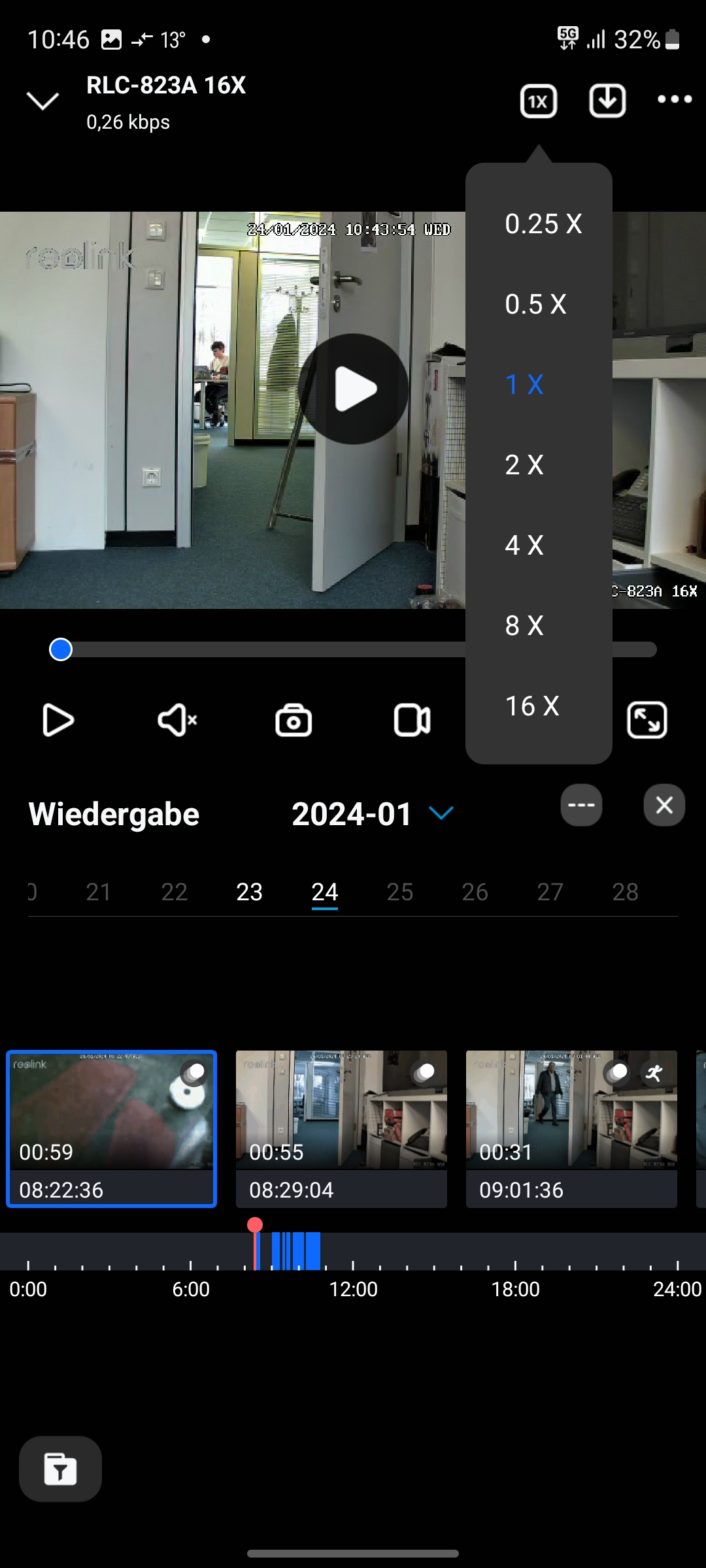Screen dimensions: 706x1568
Task: Toggle the muted speaker icon
Action: (x=177, y=720)
